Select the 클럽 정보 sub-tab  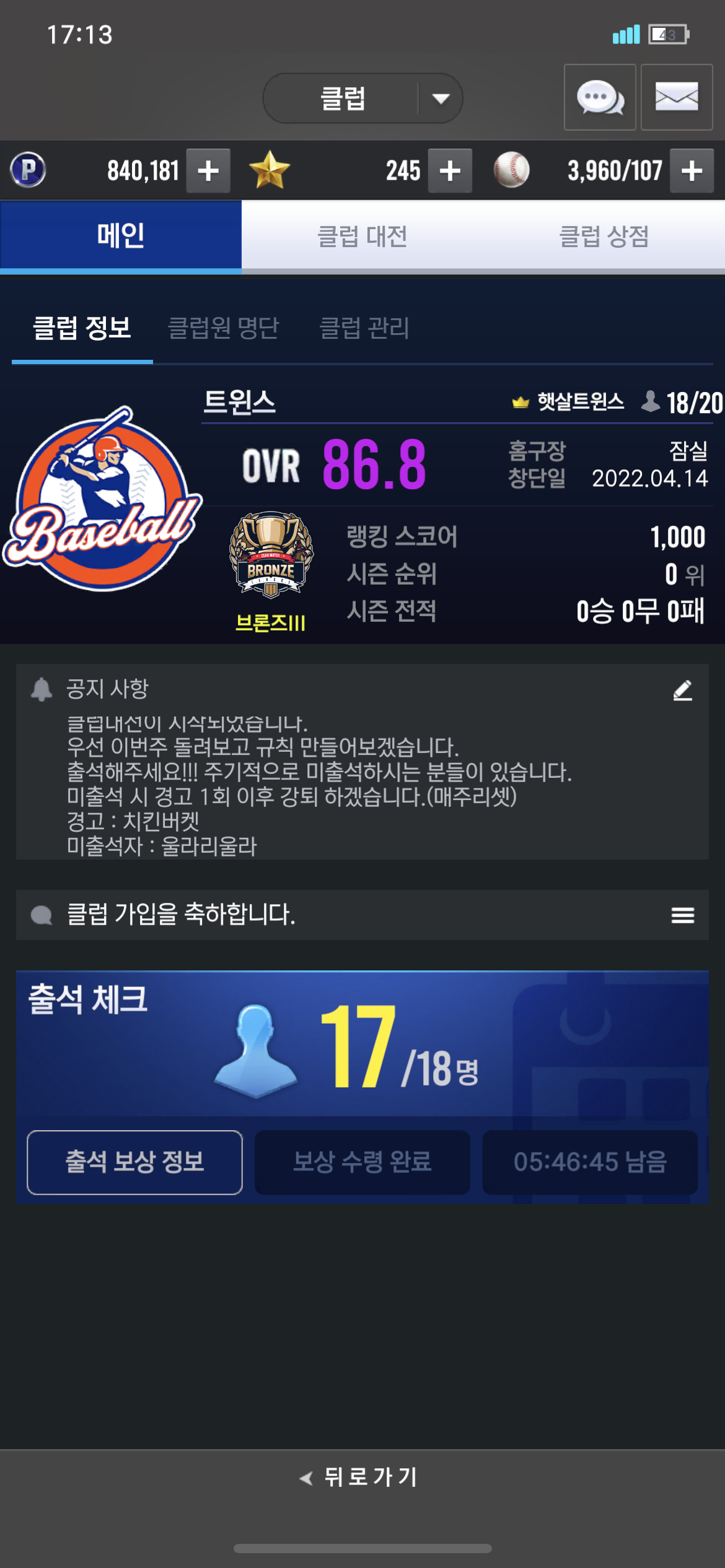pos(82,328)
